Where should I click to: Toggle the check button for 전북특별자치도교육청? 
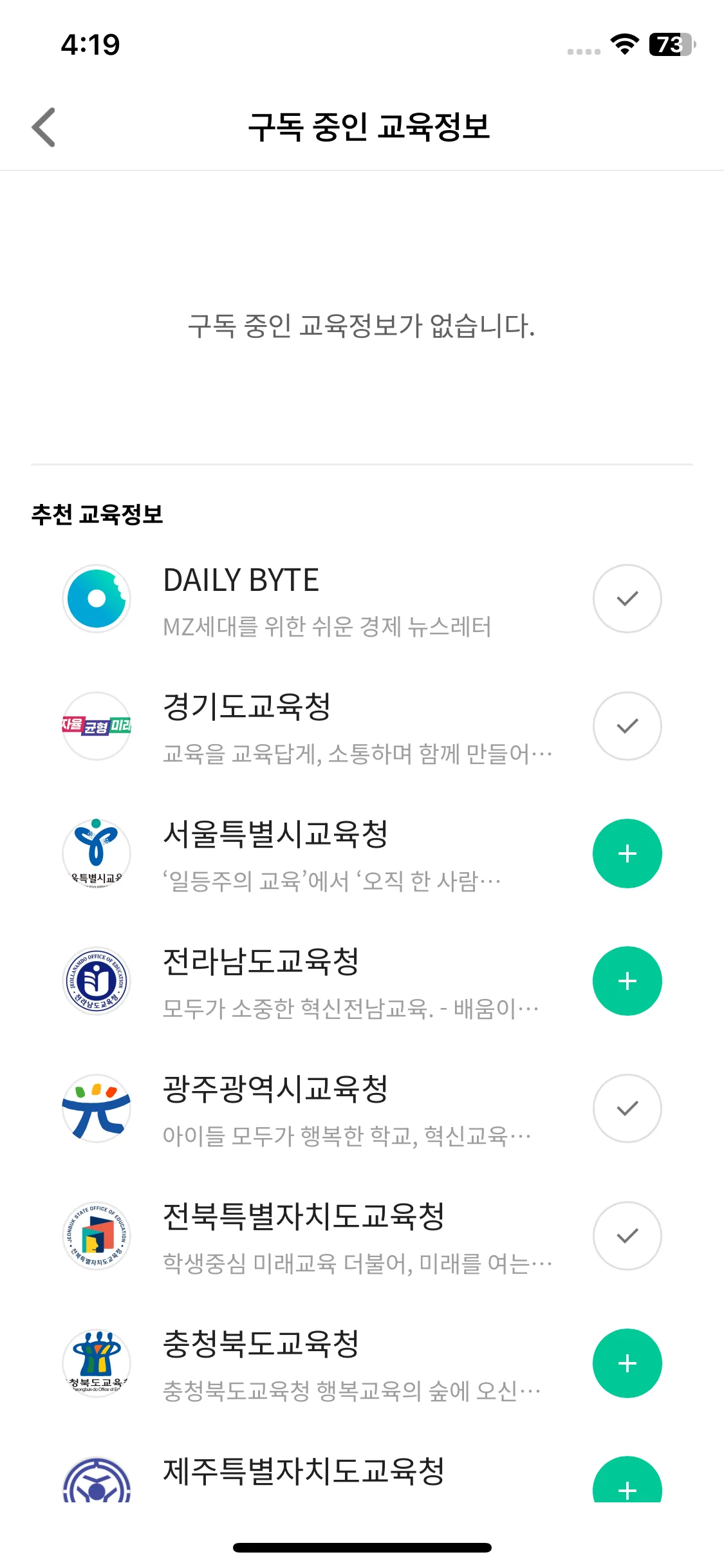[627, 1236]
